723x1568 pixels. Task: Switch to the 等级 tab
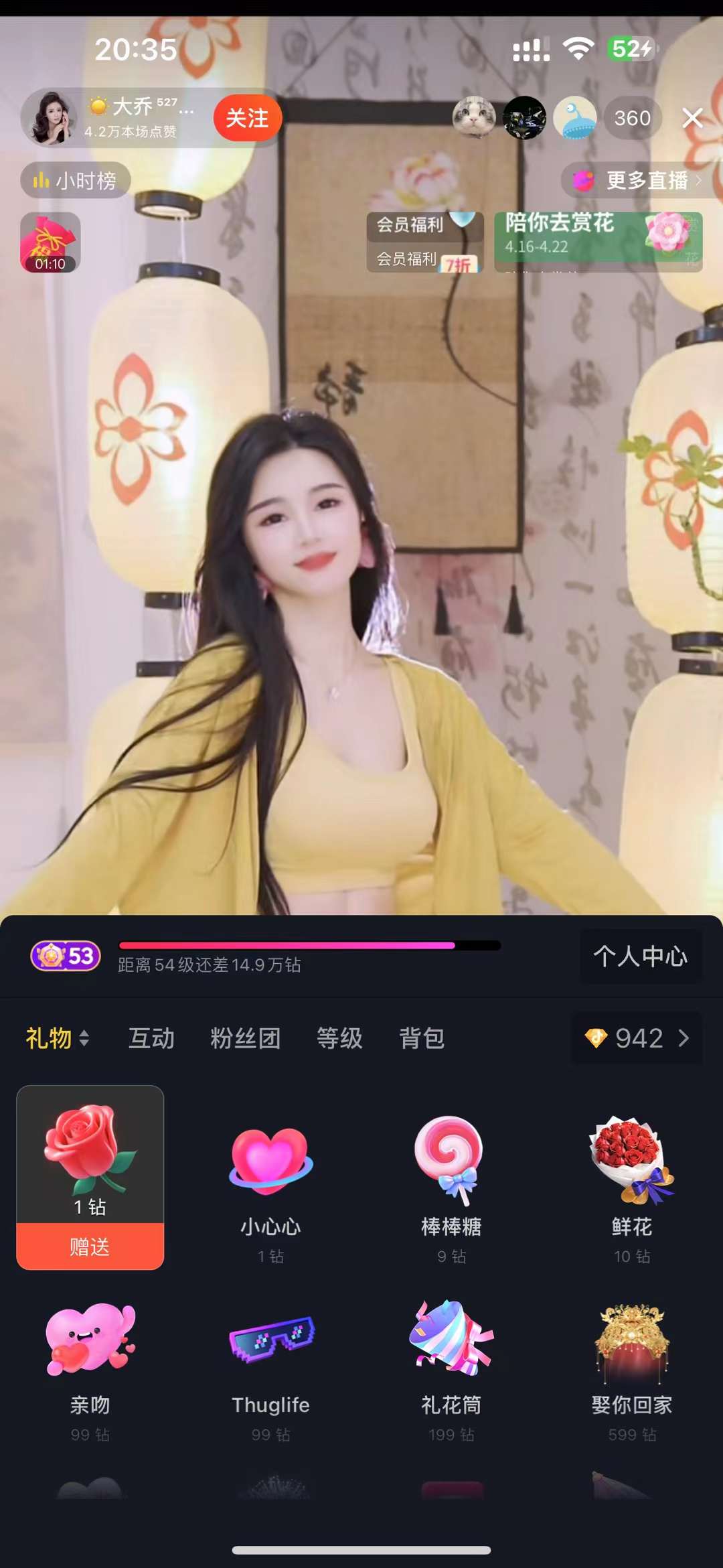pos(339,1038)
